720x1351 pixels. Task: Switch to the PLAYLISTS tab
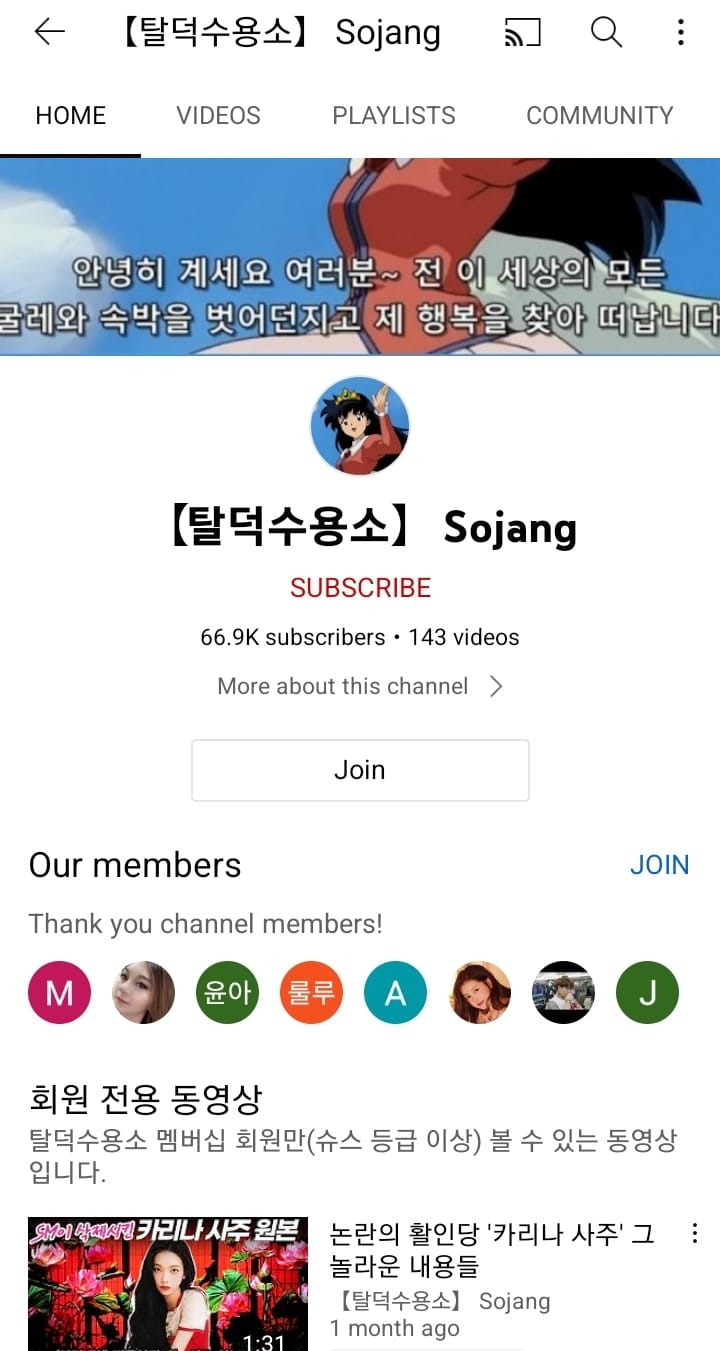[x=393, y=115]
